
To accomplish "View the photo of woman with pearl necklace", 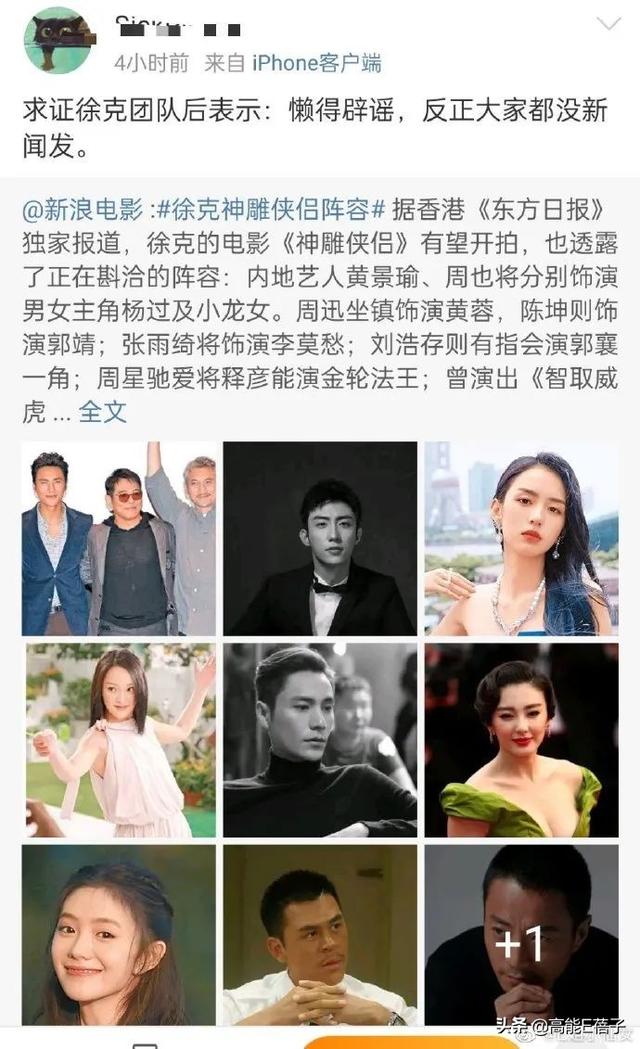I will click(522, 539).
